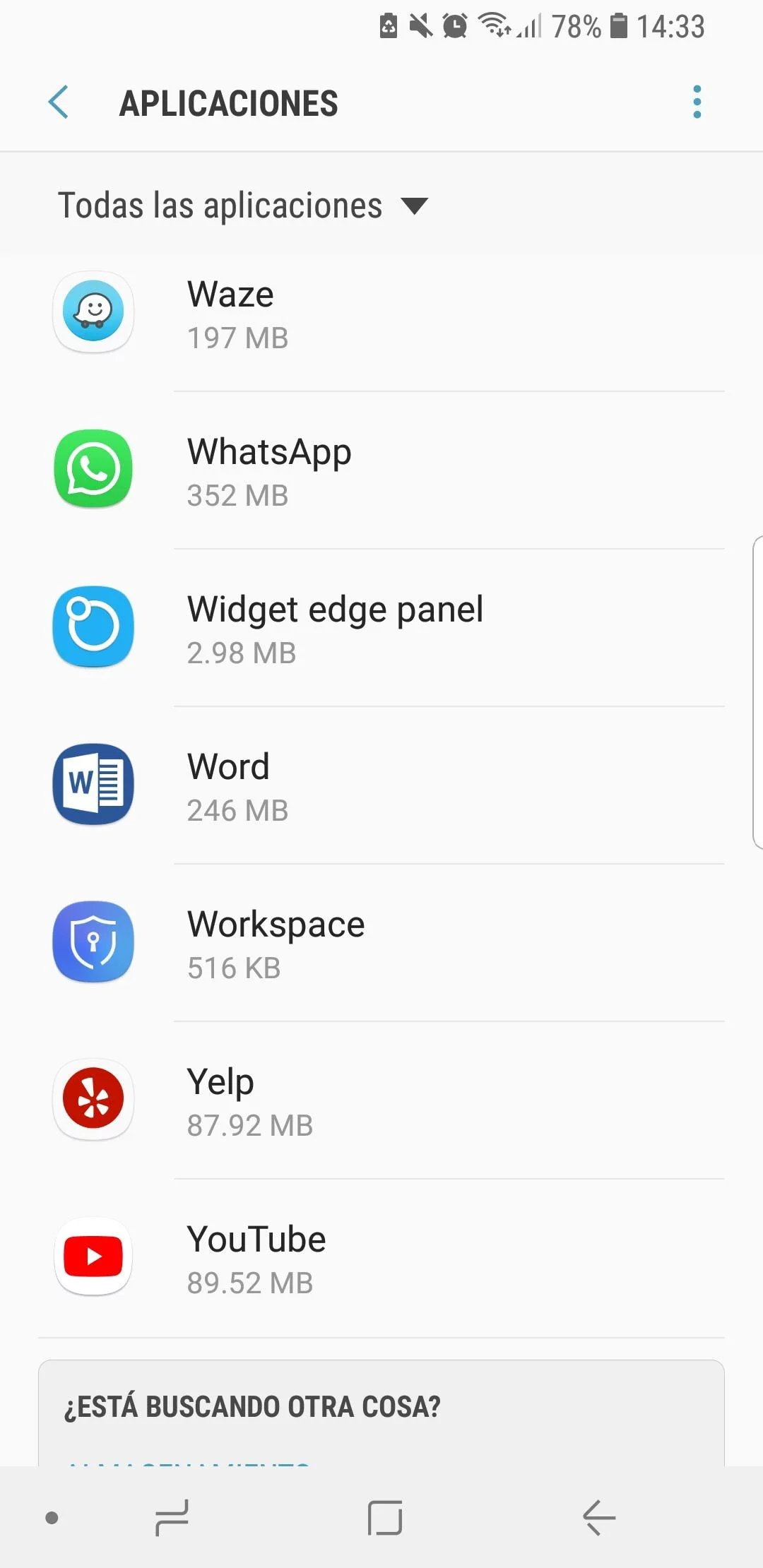Select WhatsApp from the app list
763x1568 pixels.
point(381,470)
